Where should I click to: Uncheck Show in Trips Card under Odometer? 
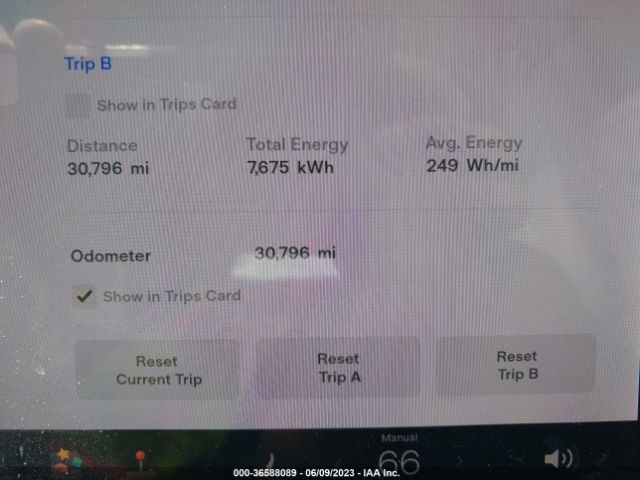[84, 296]
